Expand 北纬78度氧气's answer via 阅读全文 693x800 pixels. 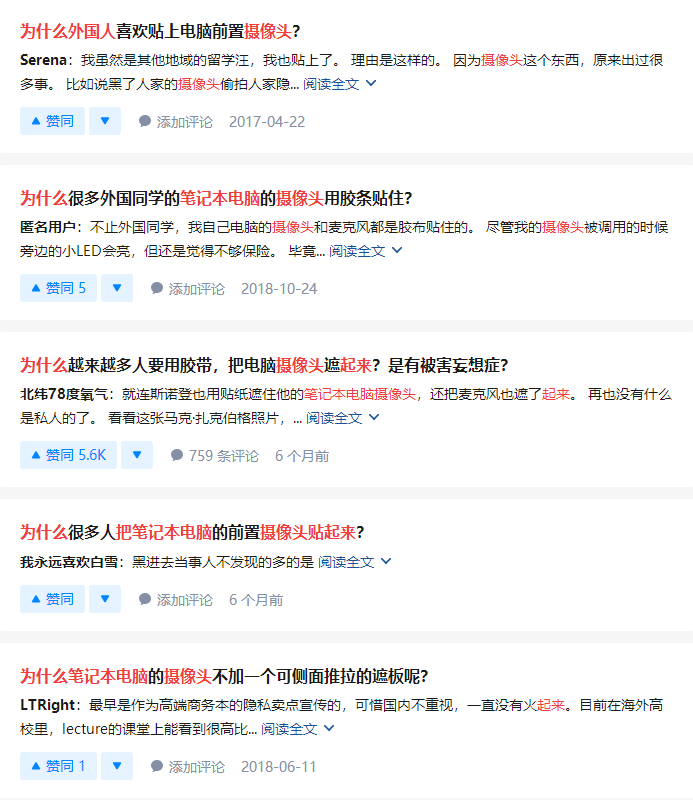tap(342, 418)
